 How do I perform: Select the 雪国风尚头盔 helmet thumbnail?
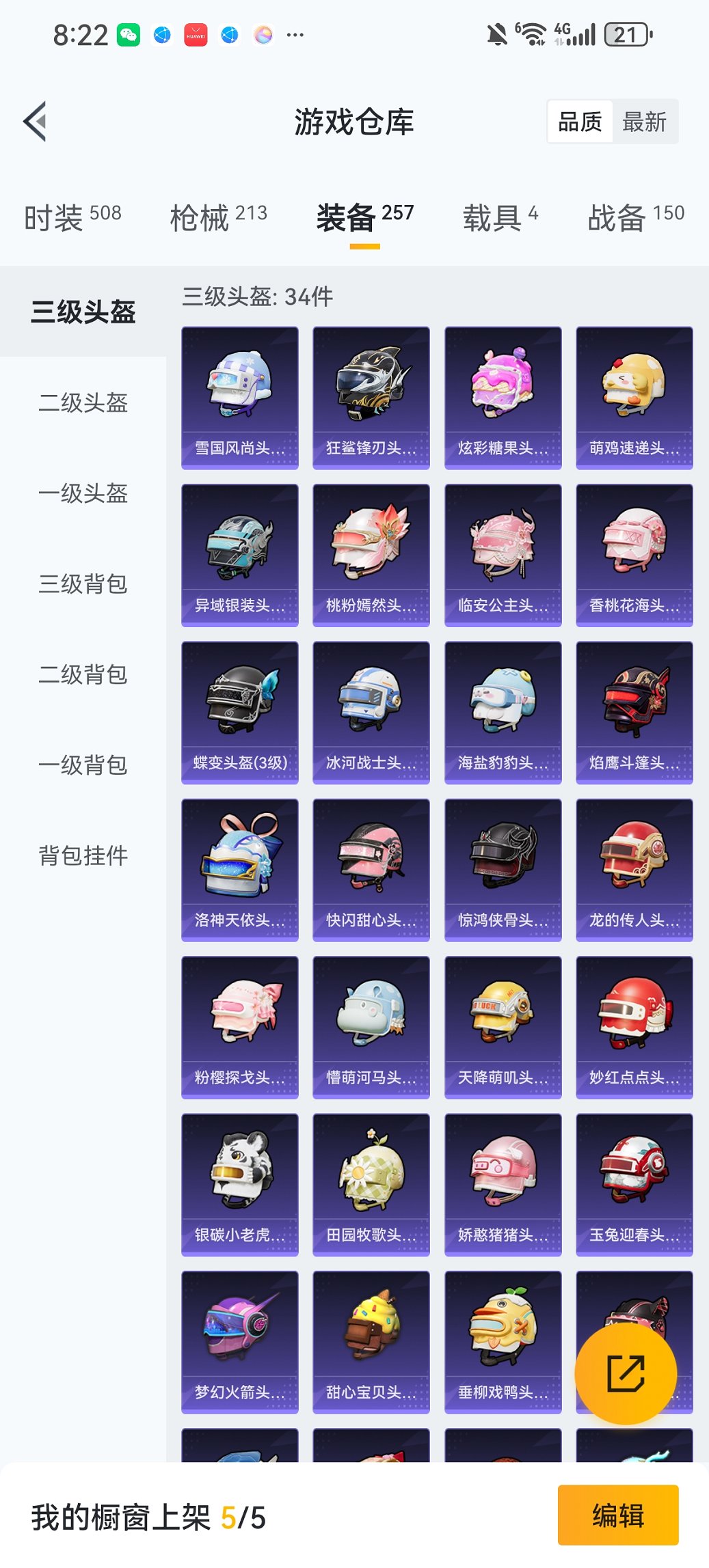[x=239, y=396]
